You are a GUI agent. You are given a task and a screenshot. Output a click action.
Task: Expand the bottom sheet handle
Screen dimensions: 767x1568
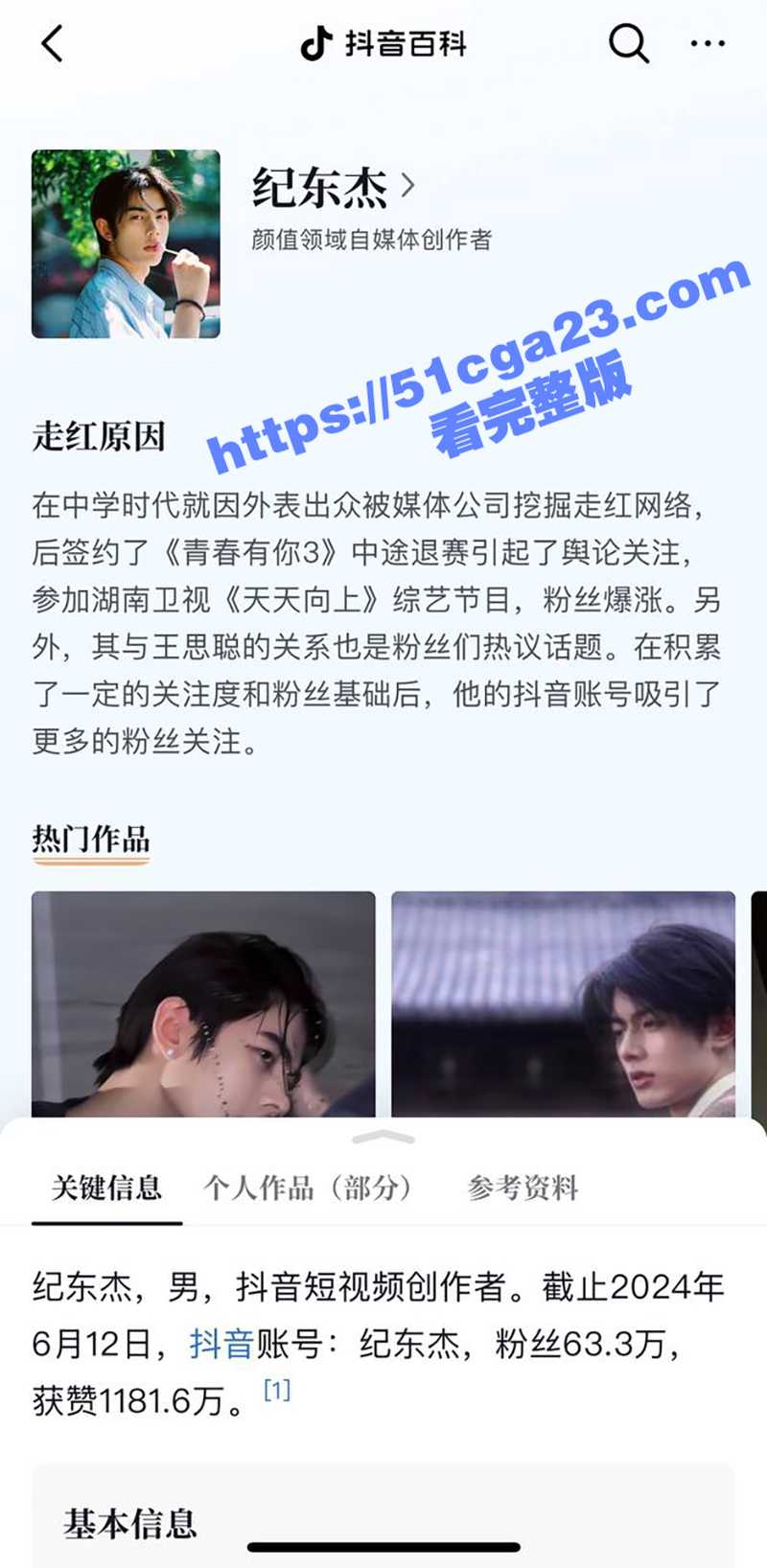(x=383, y=1138)
